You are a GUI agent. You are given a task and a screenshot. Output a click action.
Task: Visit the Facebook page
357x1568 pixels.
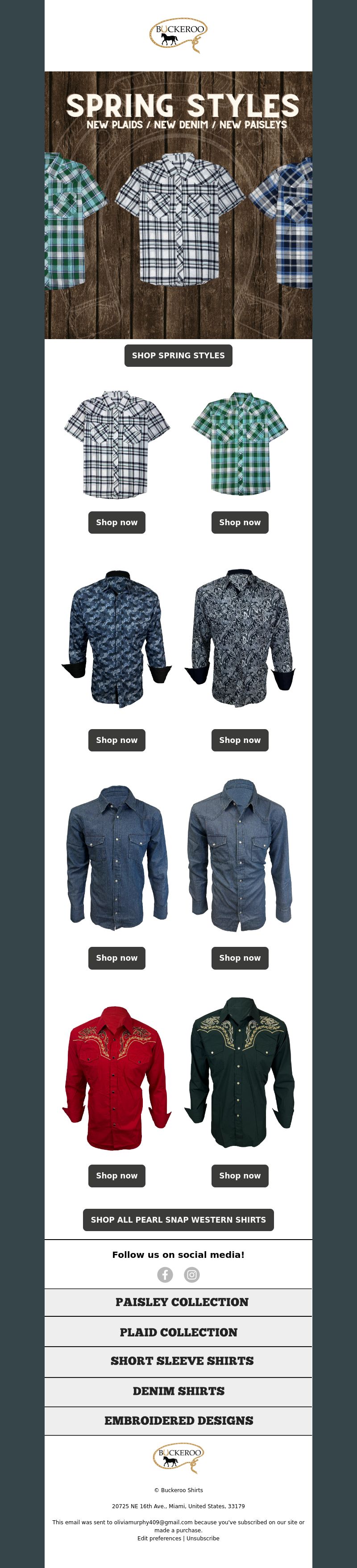(165, 1274)
